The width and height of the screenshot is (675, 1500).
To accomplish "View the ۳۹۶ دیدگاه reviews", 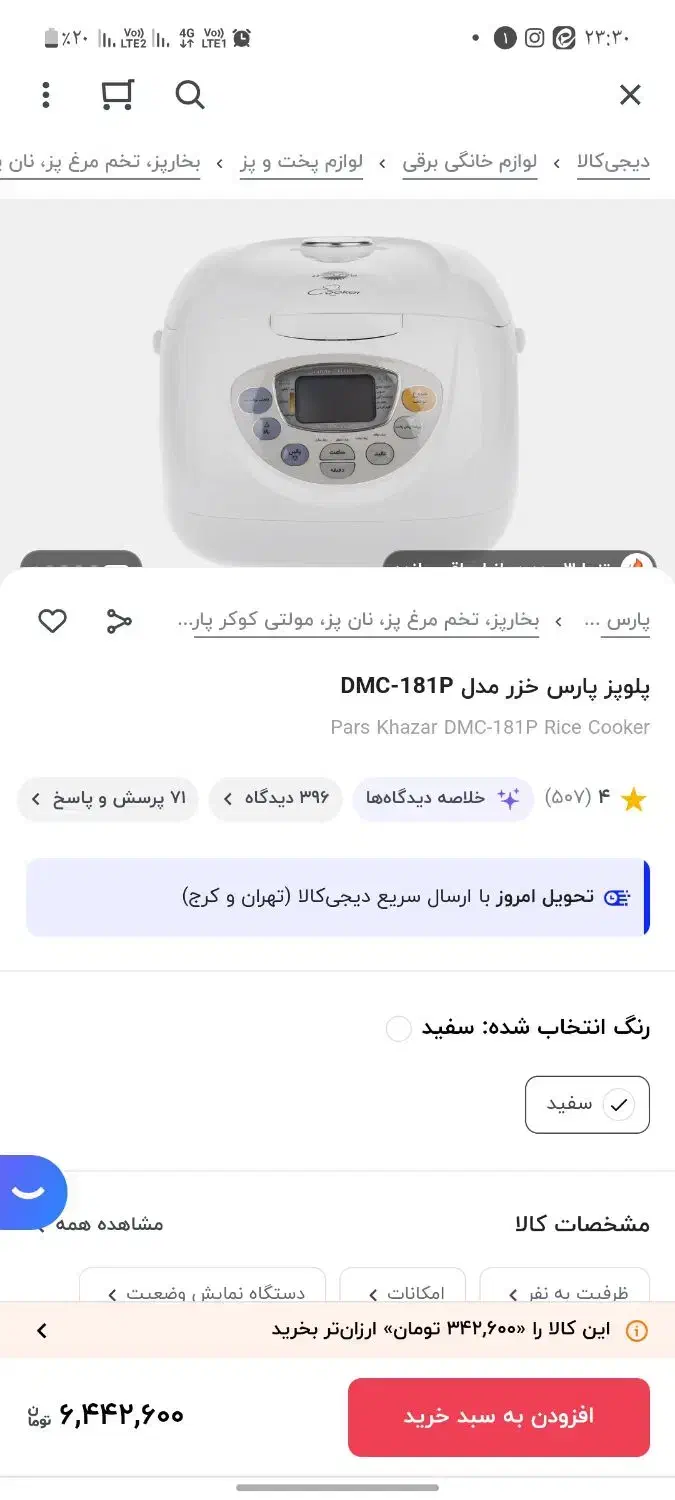I will click(x=275, y=798).
